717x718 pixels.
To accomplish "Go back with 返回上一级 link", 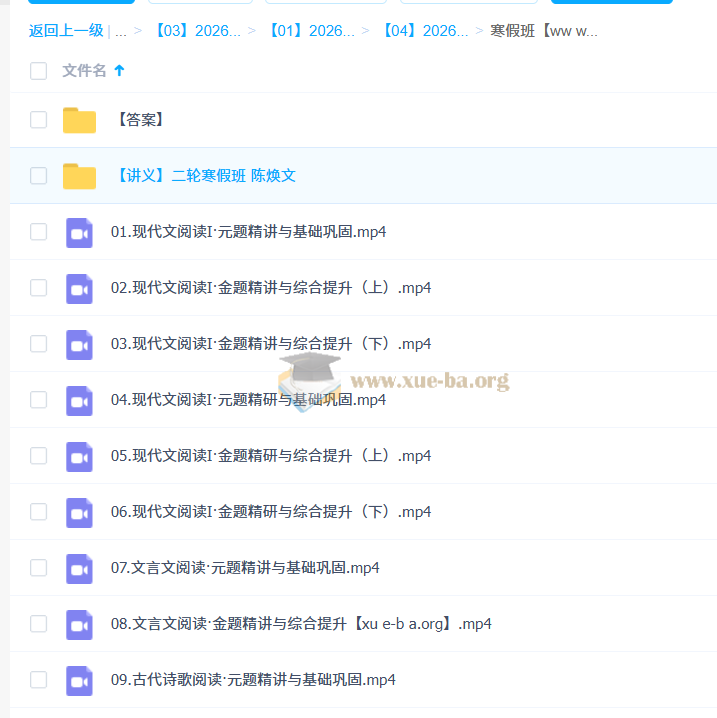I will coord(66,31).
